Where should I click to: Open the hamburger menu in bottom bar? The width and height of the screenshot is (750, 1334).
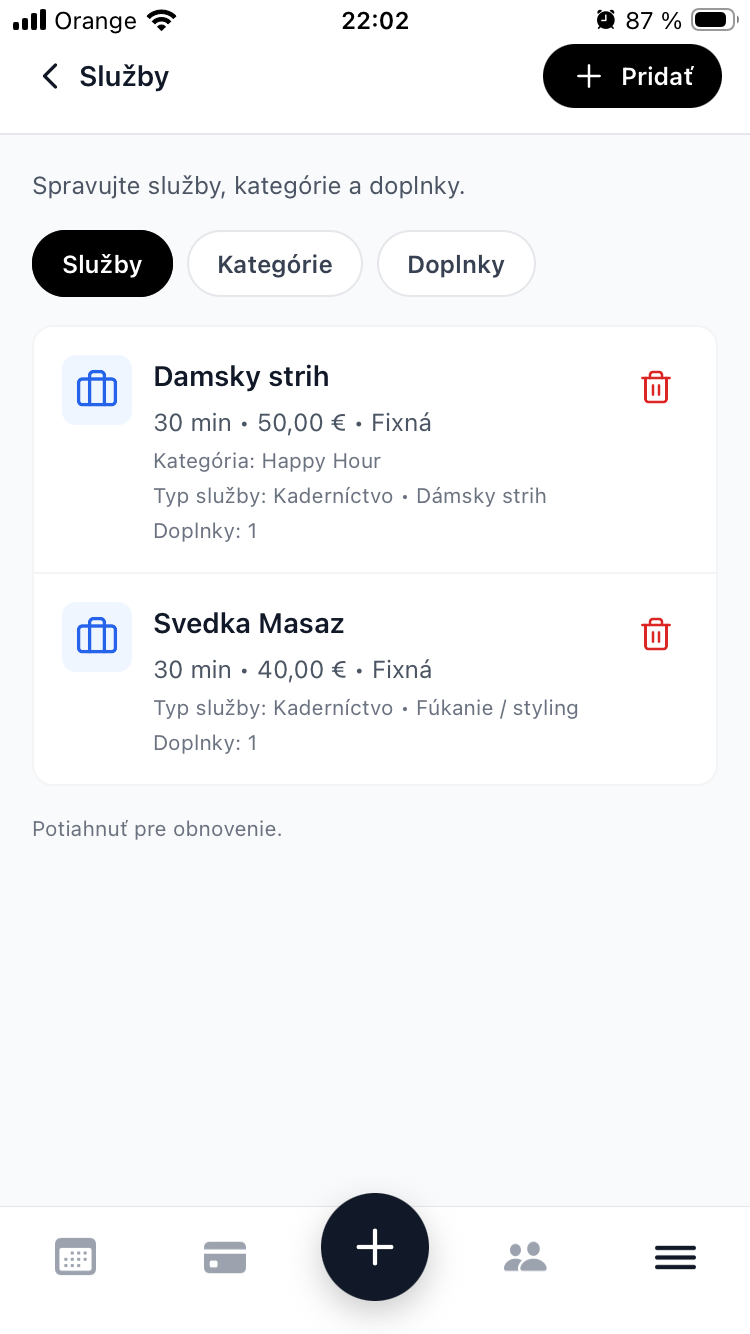pyautogui.click(x=675, y=1256)
